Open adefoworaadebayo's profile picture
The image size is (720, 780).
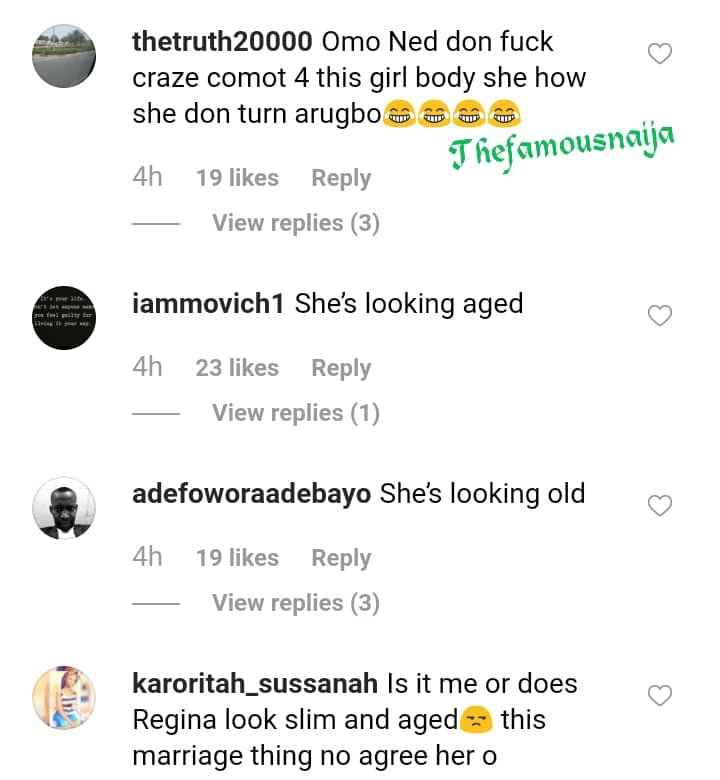(64, 507)
